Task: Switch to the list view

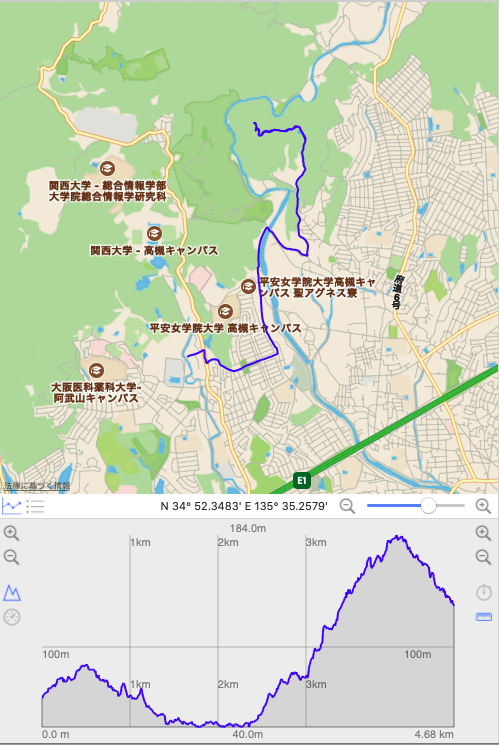Action: (36, 506)
